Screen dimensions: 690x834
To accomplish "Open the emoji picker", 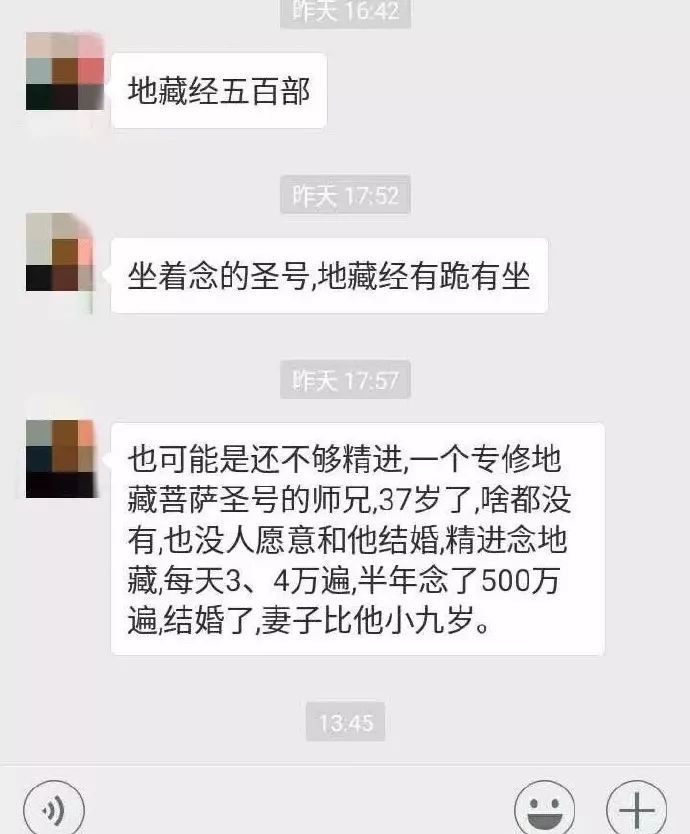I will click(x=544, y=808).
